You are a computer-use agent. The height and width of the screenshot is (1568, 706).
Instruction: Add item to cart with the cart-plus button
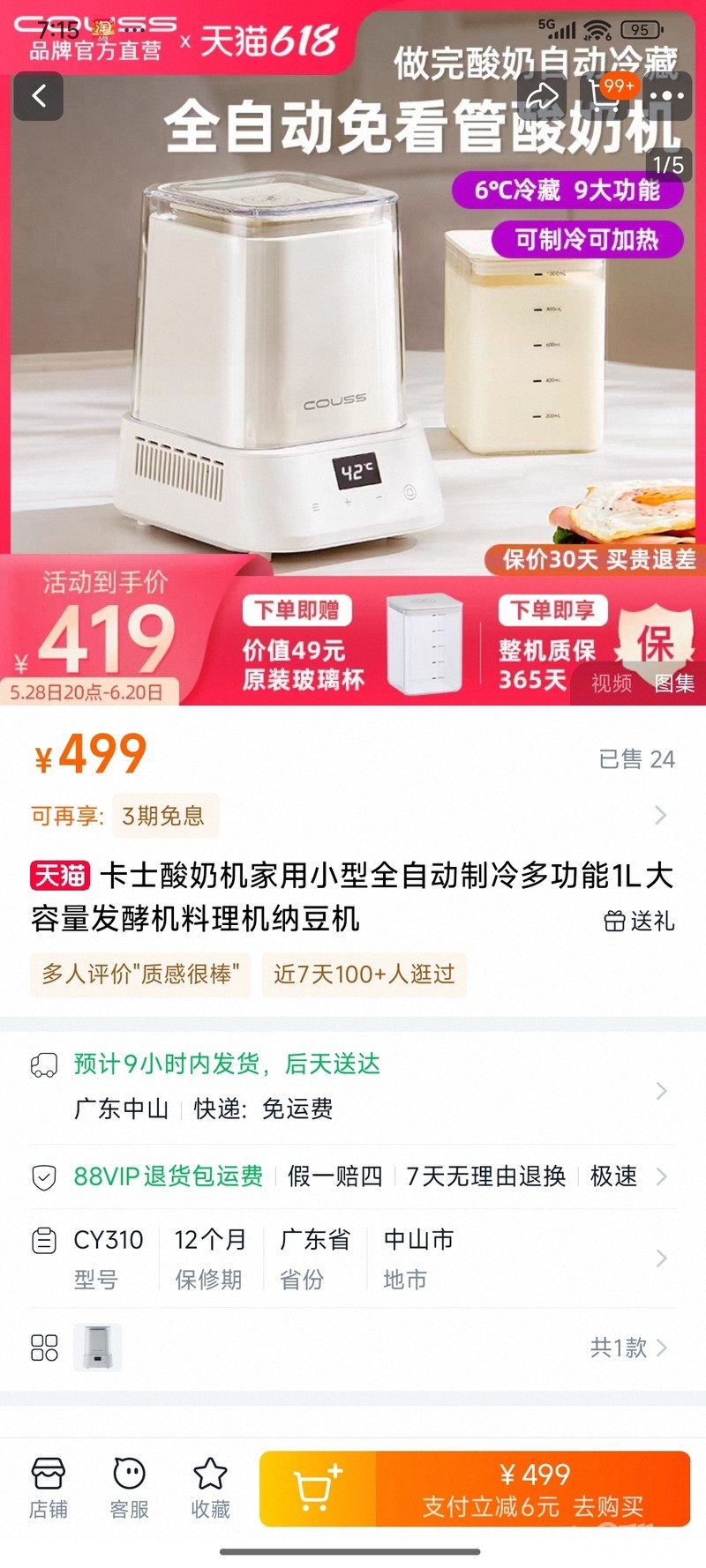pos(318,1488)
